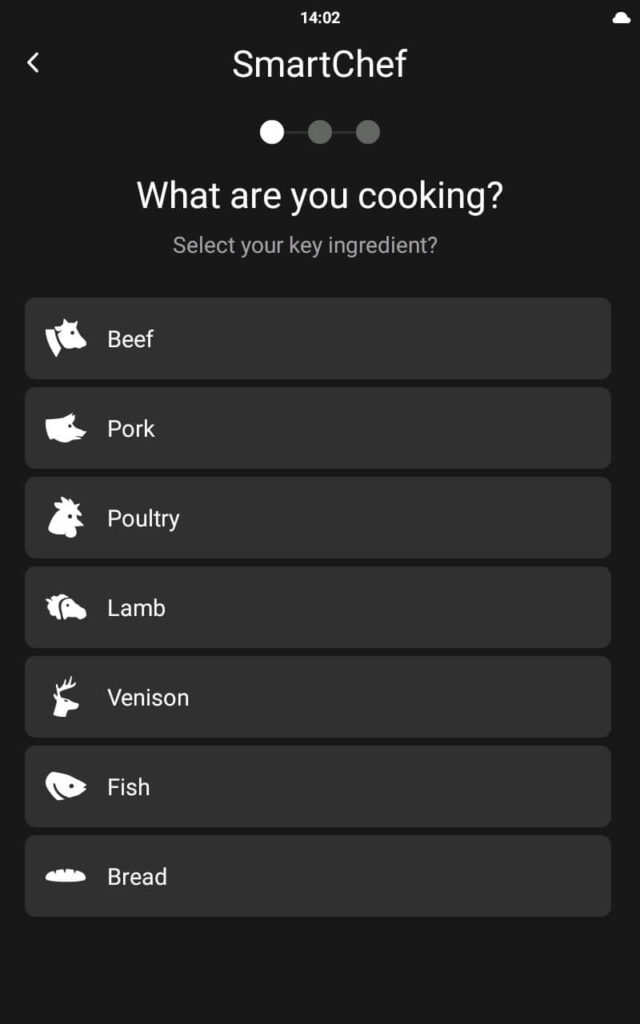Select Lamb as what you're cooking
Screen dimensions: 640x1024
[318, 607]
